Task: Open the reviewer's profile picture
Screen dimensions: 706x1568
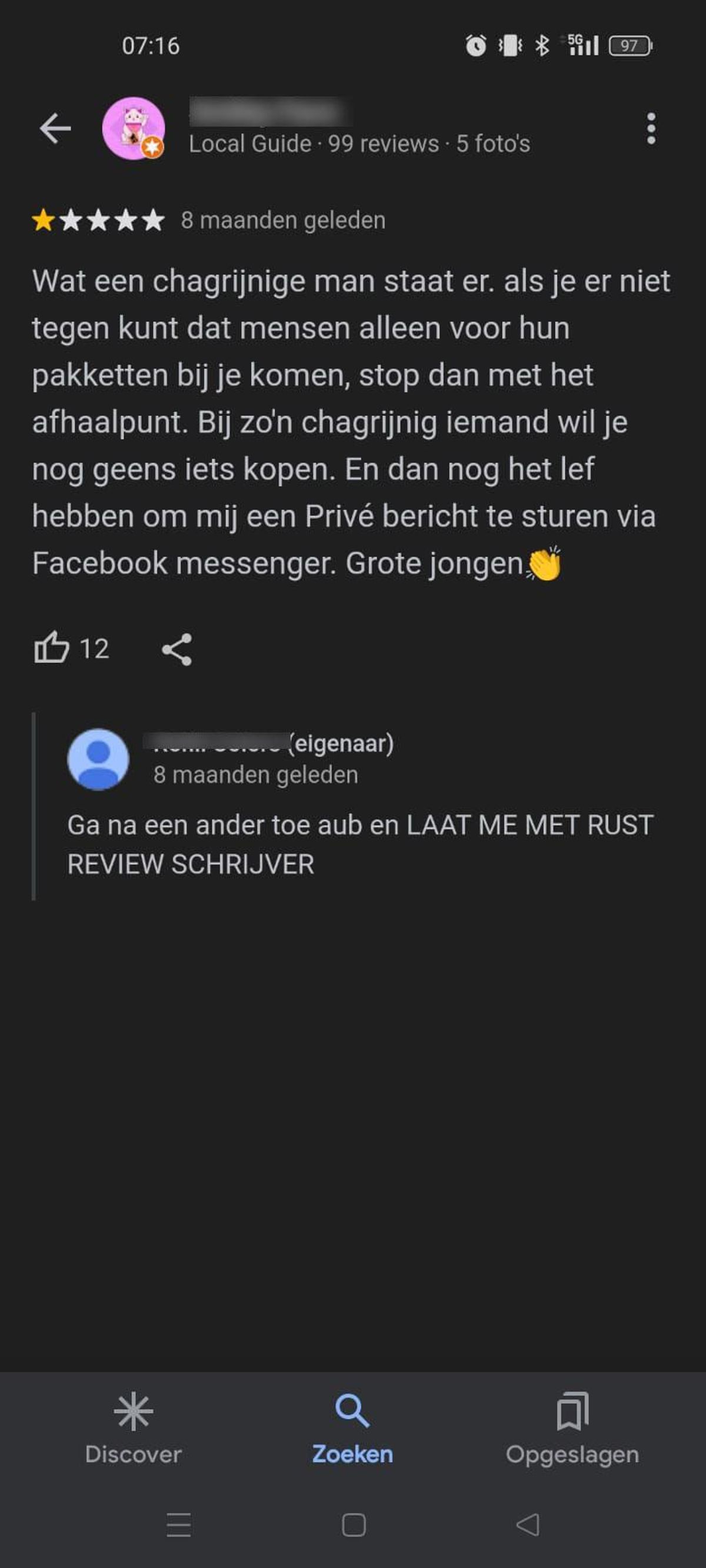Action: pos(134,128)
